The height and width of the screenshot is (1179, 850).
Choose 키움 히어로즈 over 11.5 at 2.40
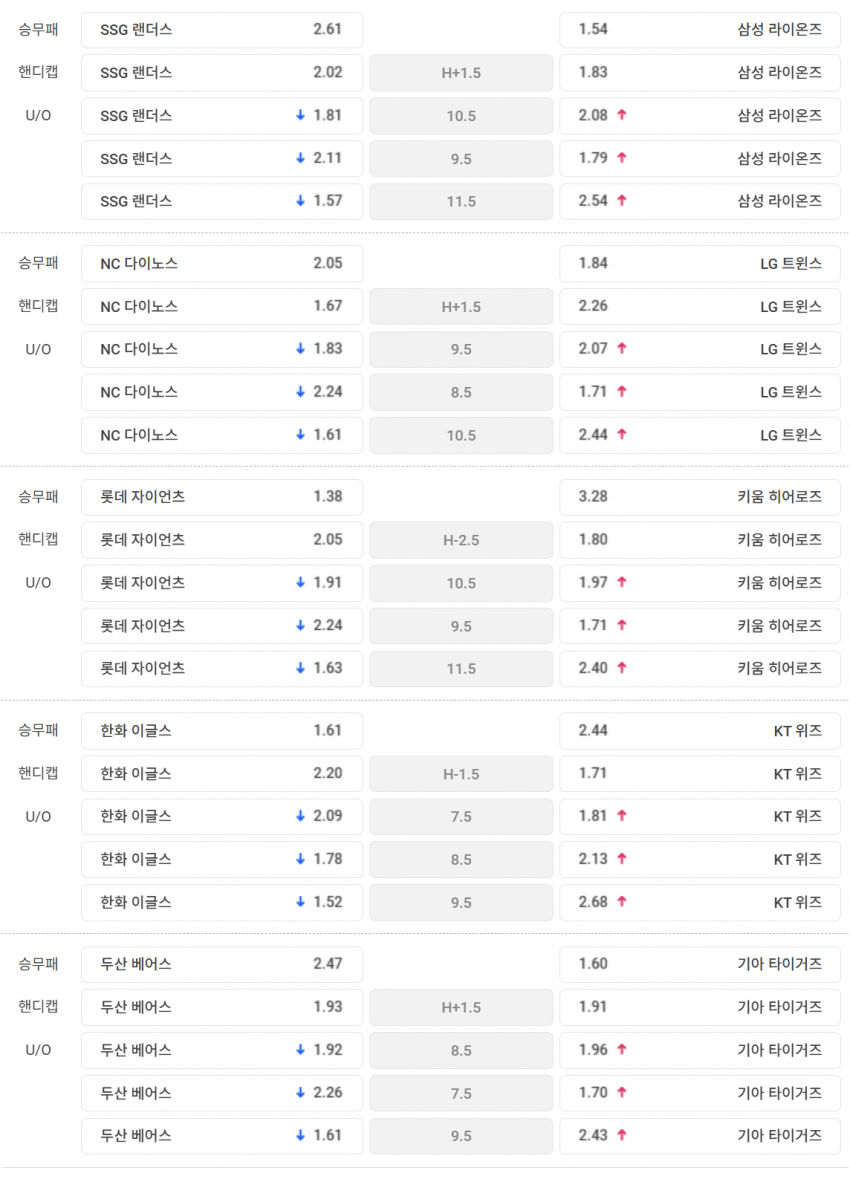(699, 668)
